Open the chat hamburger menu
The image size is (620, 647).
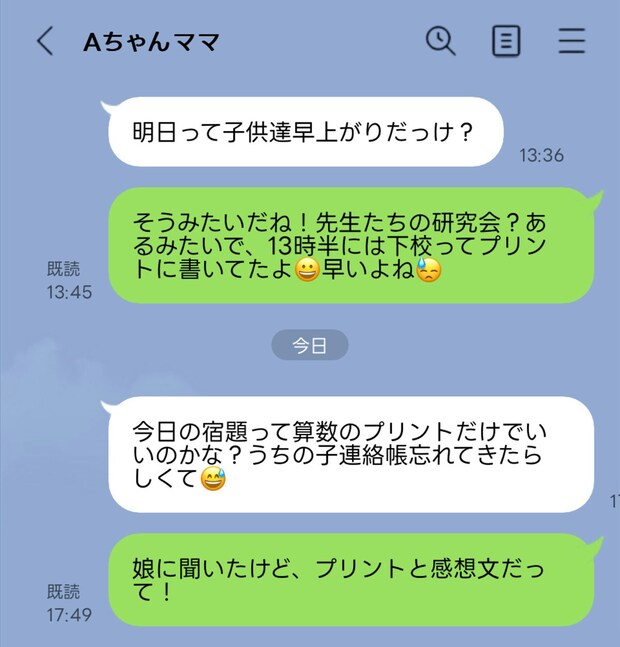point(571,40)
